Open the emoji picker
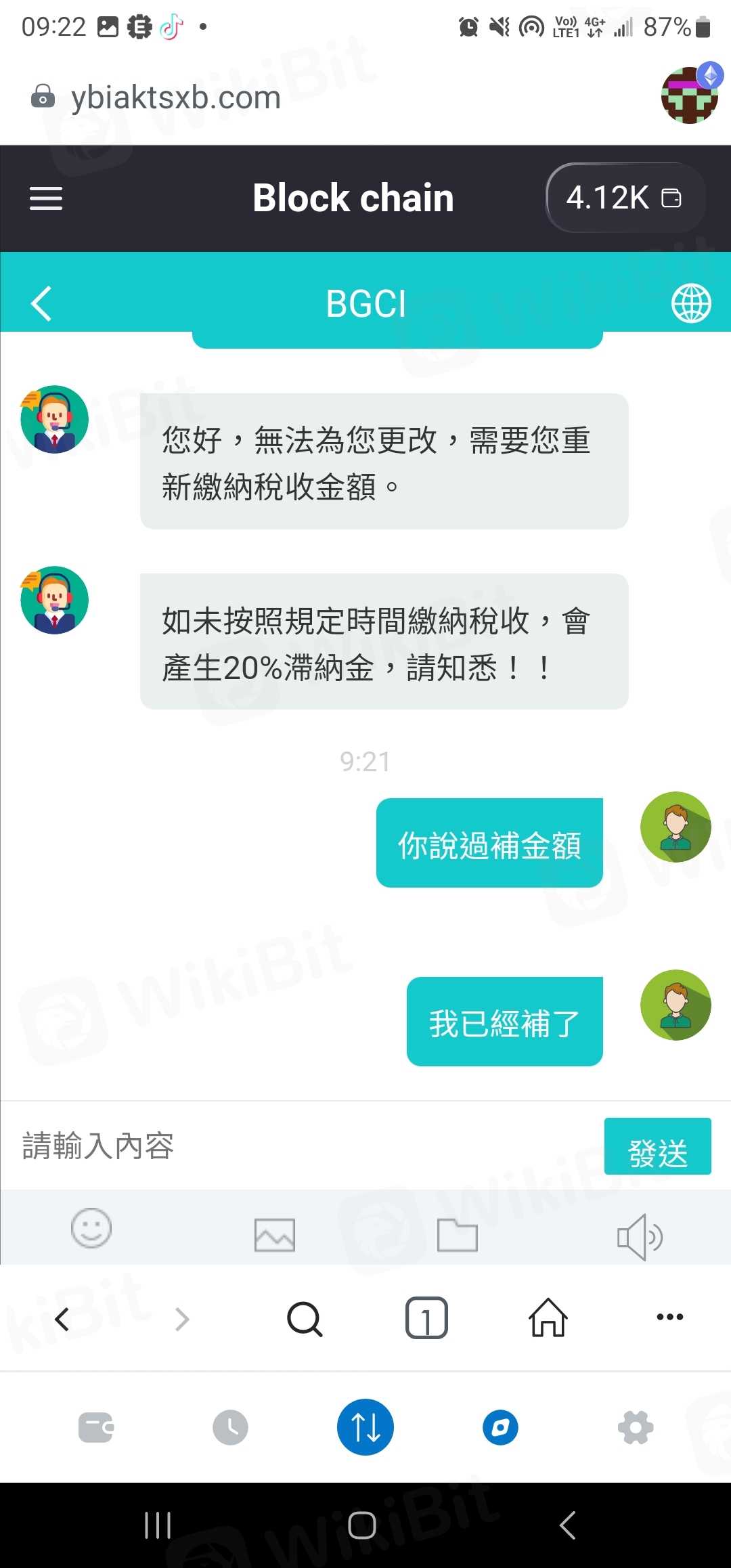Screen dimensions: 731x1568 point(91,1228)
